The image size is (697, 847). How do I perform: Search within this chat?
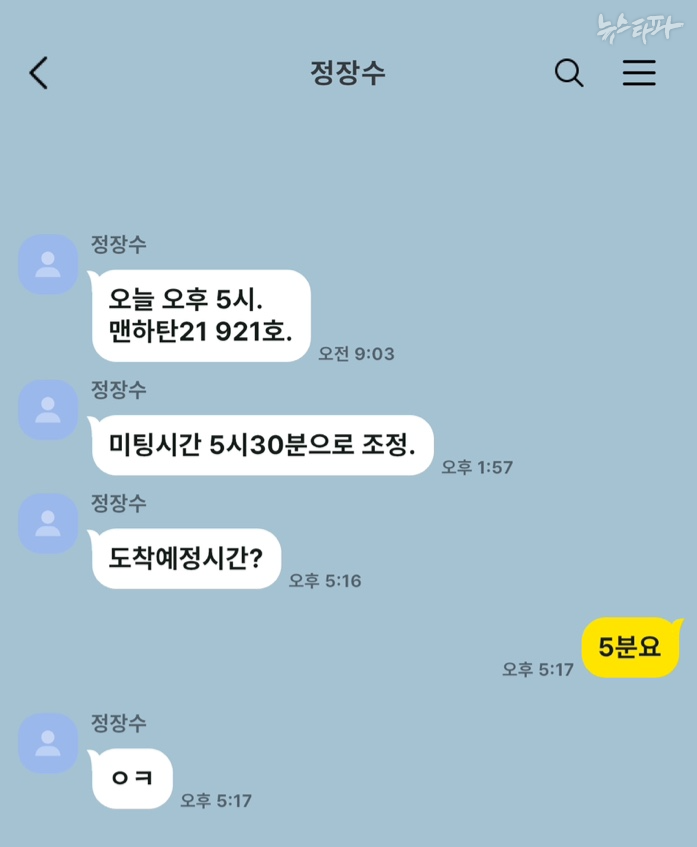569,73
